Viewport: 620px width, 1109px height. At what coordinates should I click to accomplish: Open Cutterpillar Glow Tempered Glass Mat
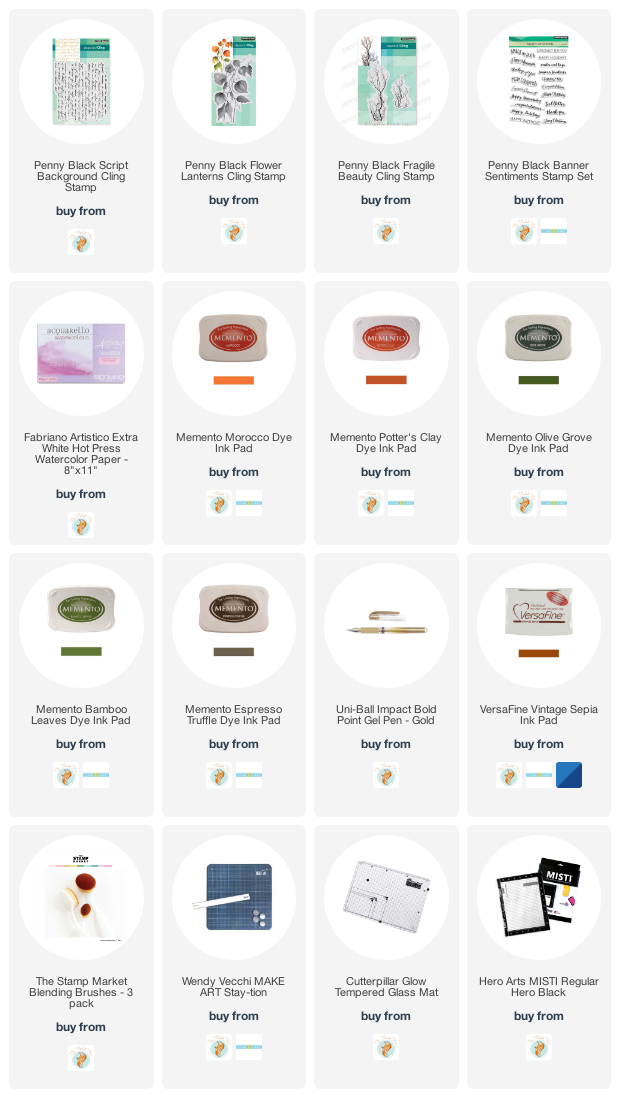[386, 987]
